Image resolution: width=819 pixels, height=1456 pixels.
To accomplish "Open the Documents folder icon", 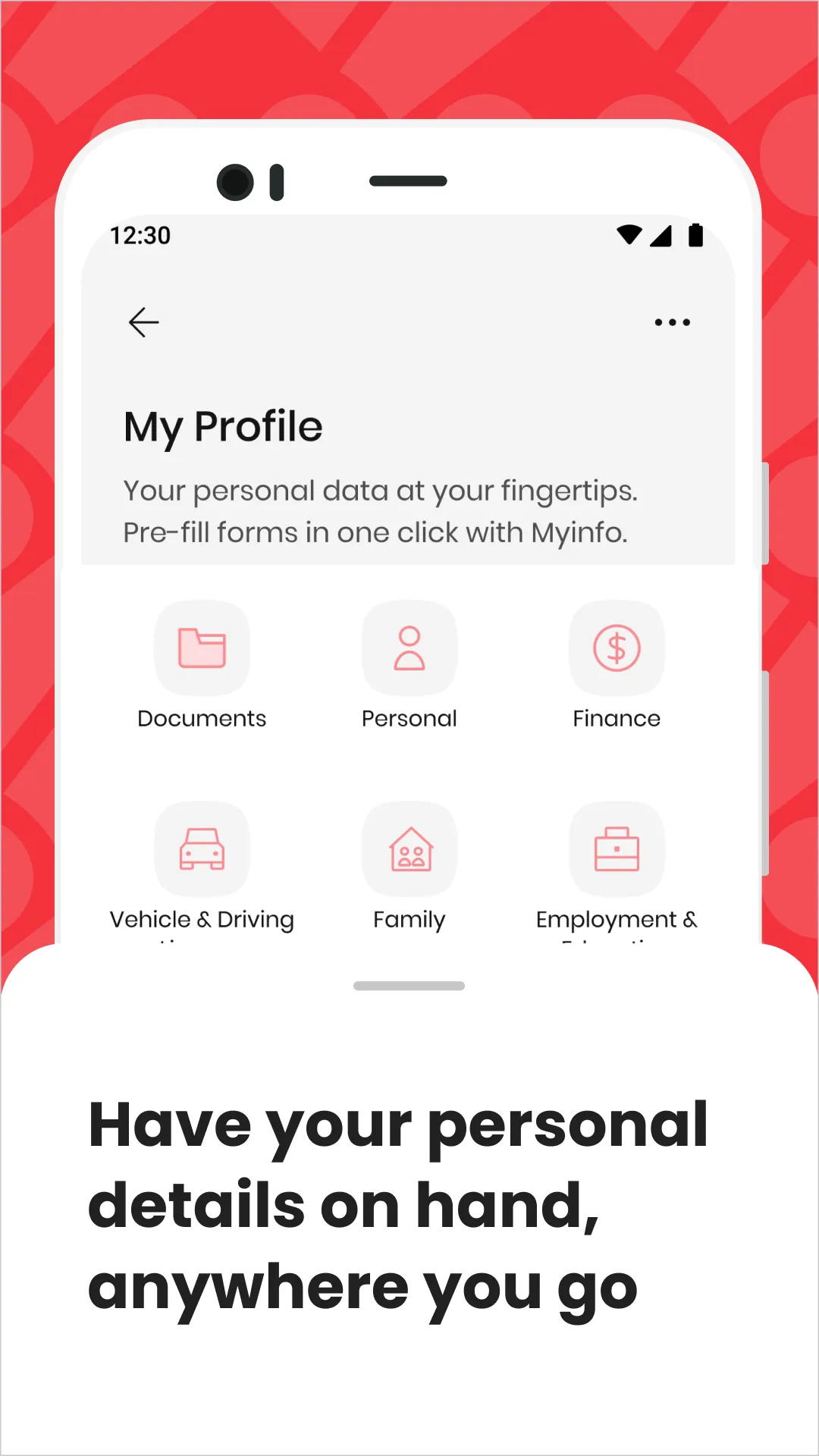I will (202, 648).
